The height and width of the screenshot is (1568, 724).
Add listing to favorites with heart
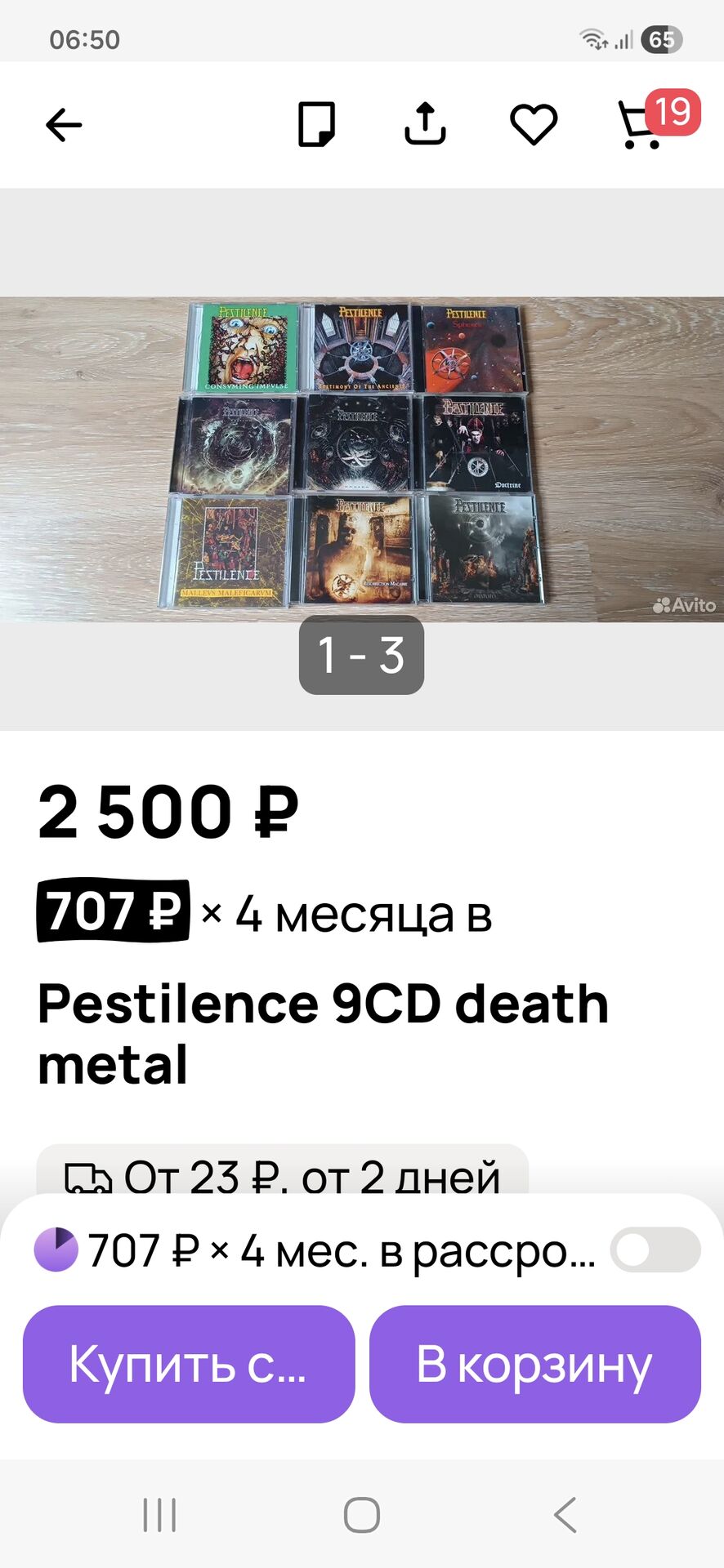[x=534, y=125]
